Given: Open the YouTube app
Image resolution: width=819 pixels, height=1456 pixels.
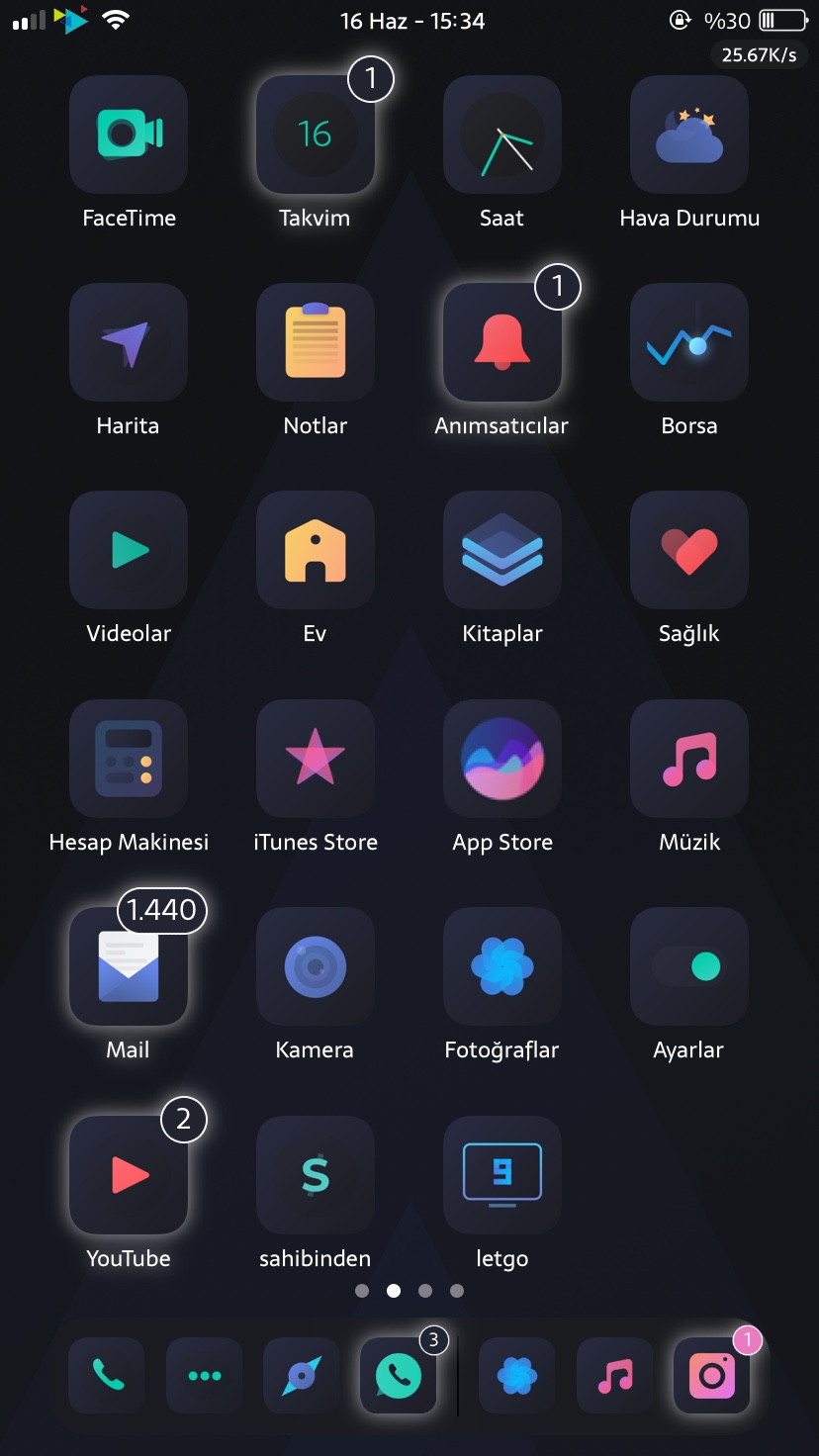Looking at the screenshot, I should coord(129,1175).
